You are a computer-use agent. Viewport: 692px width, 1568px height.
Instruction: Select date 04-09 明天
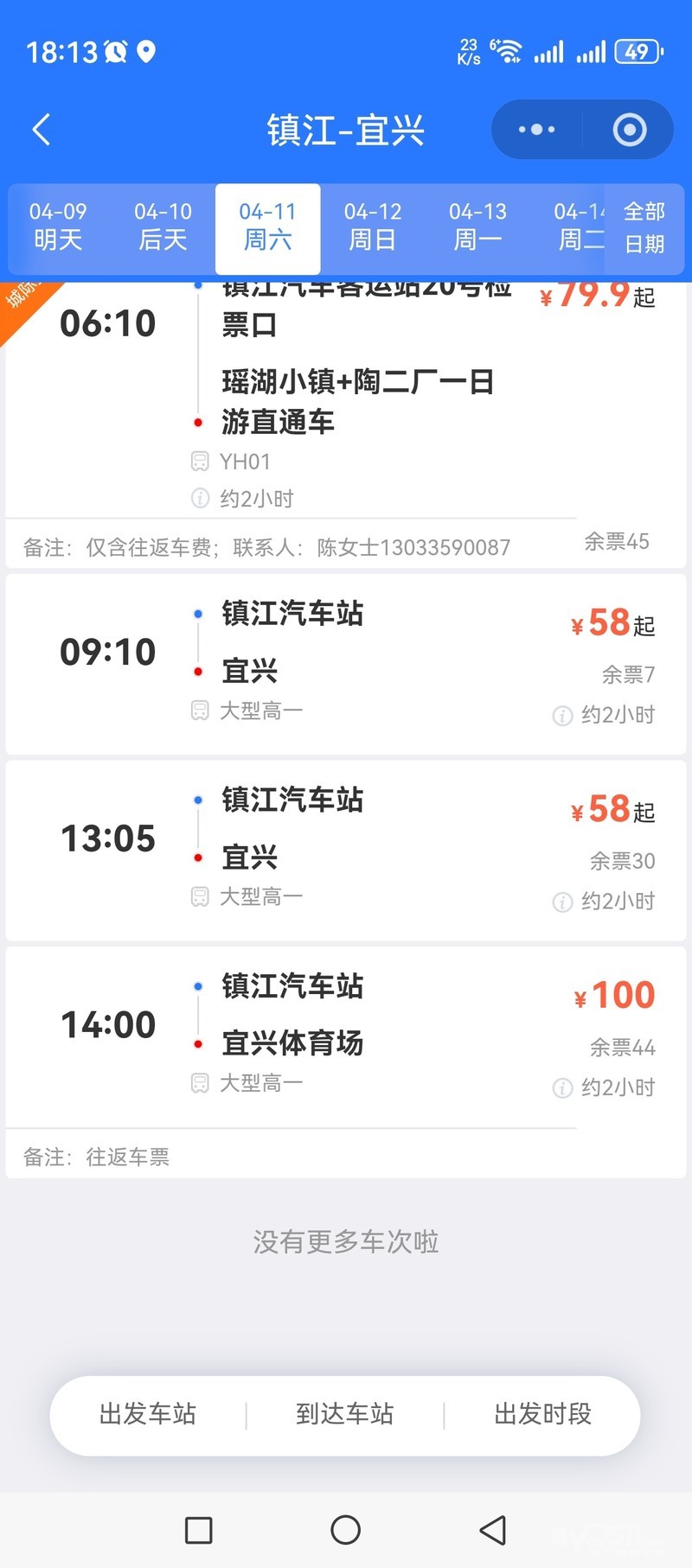58,226
